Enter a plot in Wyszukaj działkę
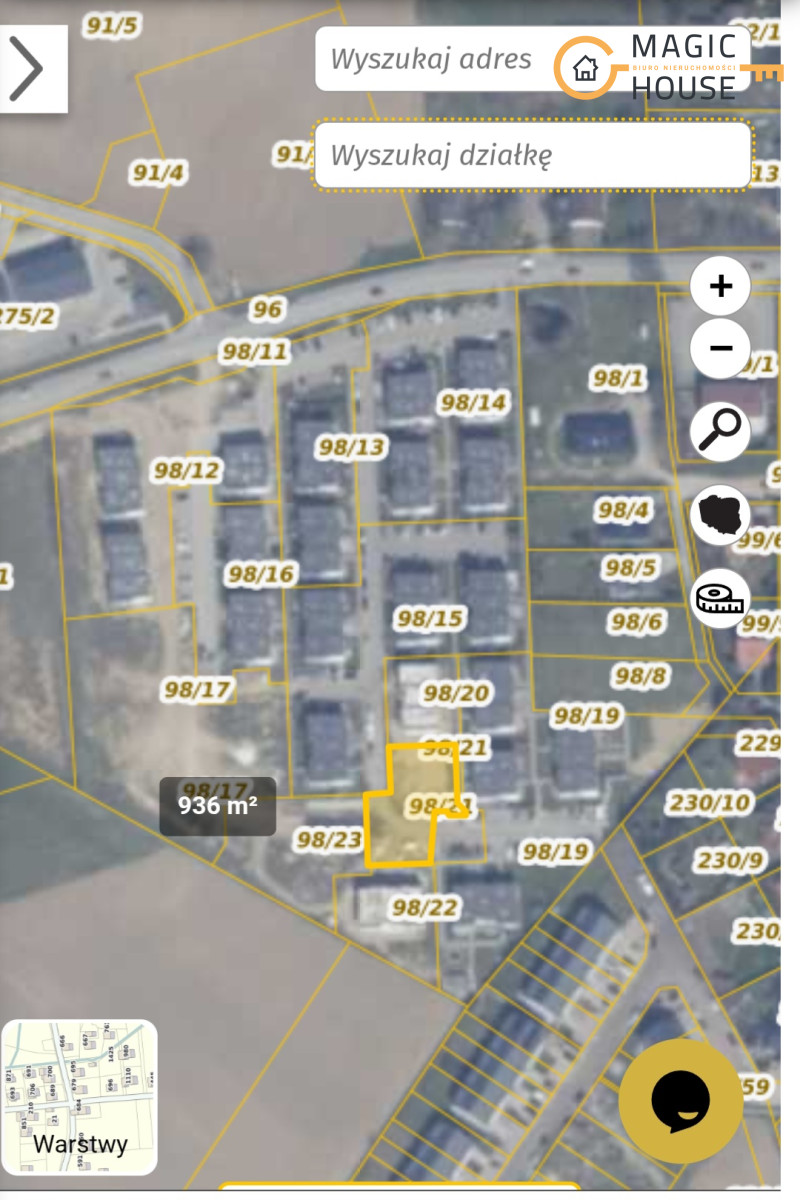This screenshot has width=800, height=1200. coord(532,156)
